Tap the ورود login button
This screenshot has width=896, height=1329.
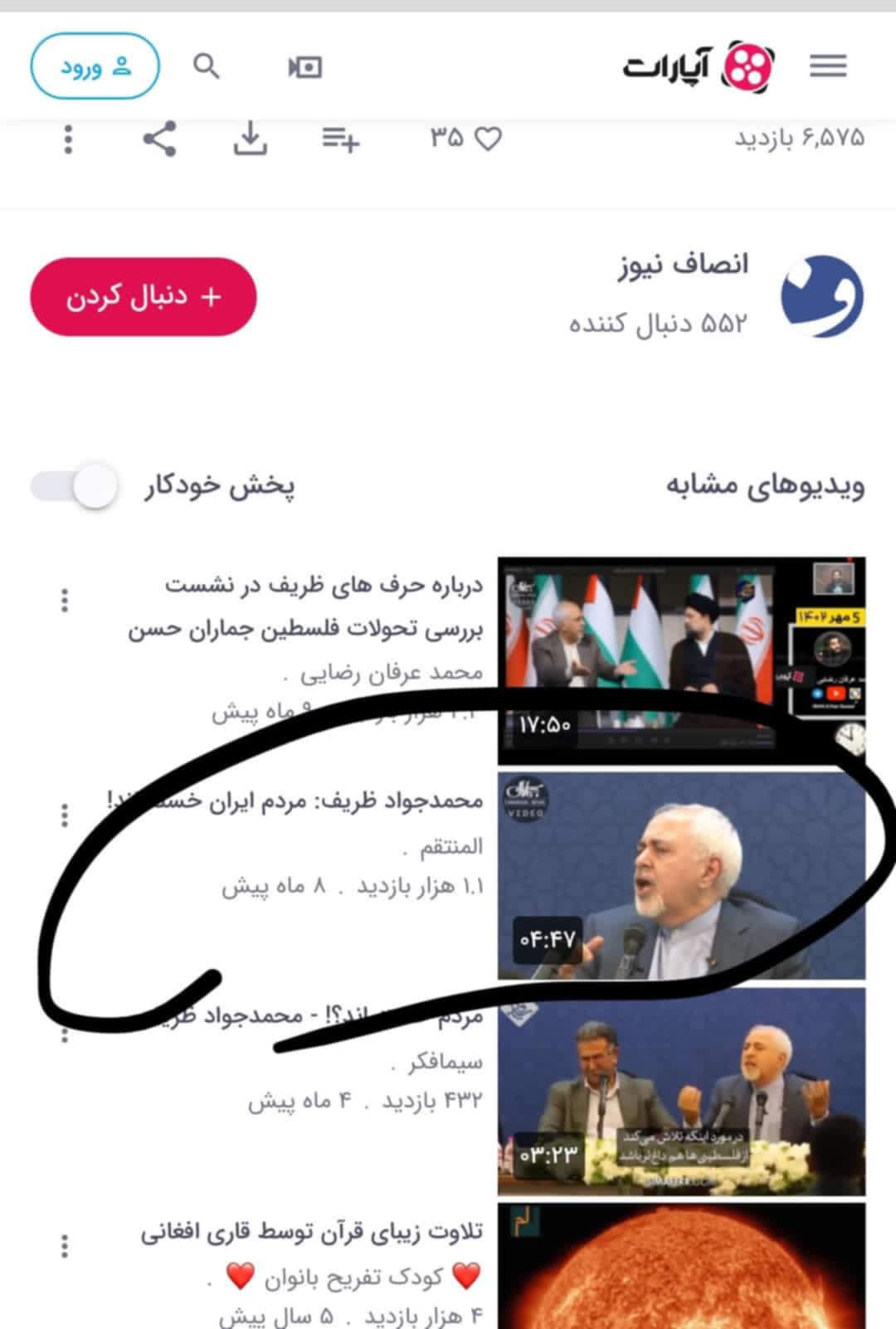point(95,66)
